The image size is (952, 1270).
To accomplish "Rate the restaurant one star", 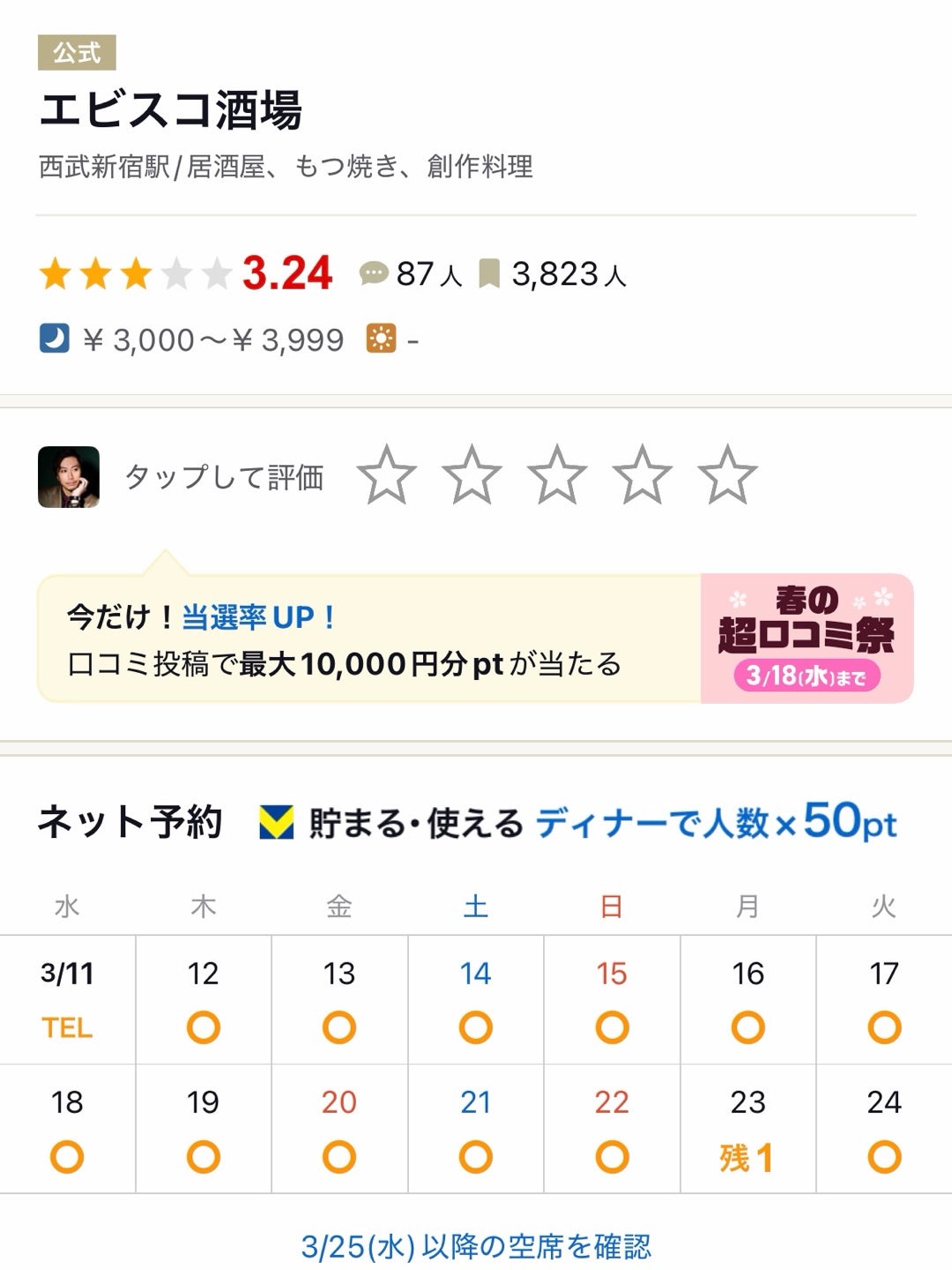I will click(387, 475).
